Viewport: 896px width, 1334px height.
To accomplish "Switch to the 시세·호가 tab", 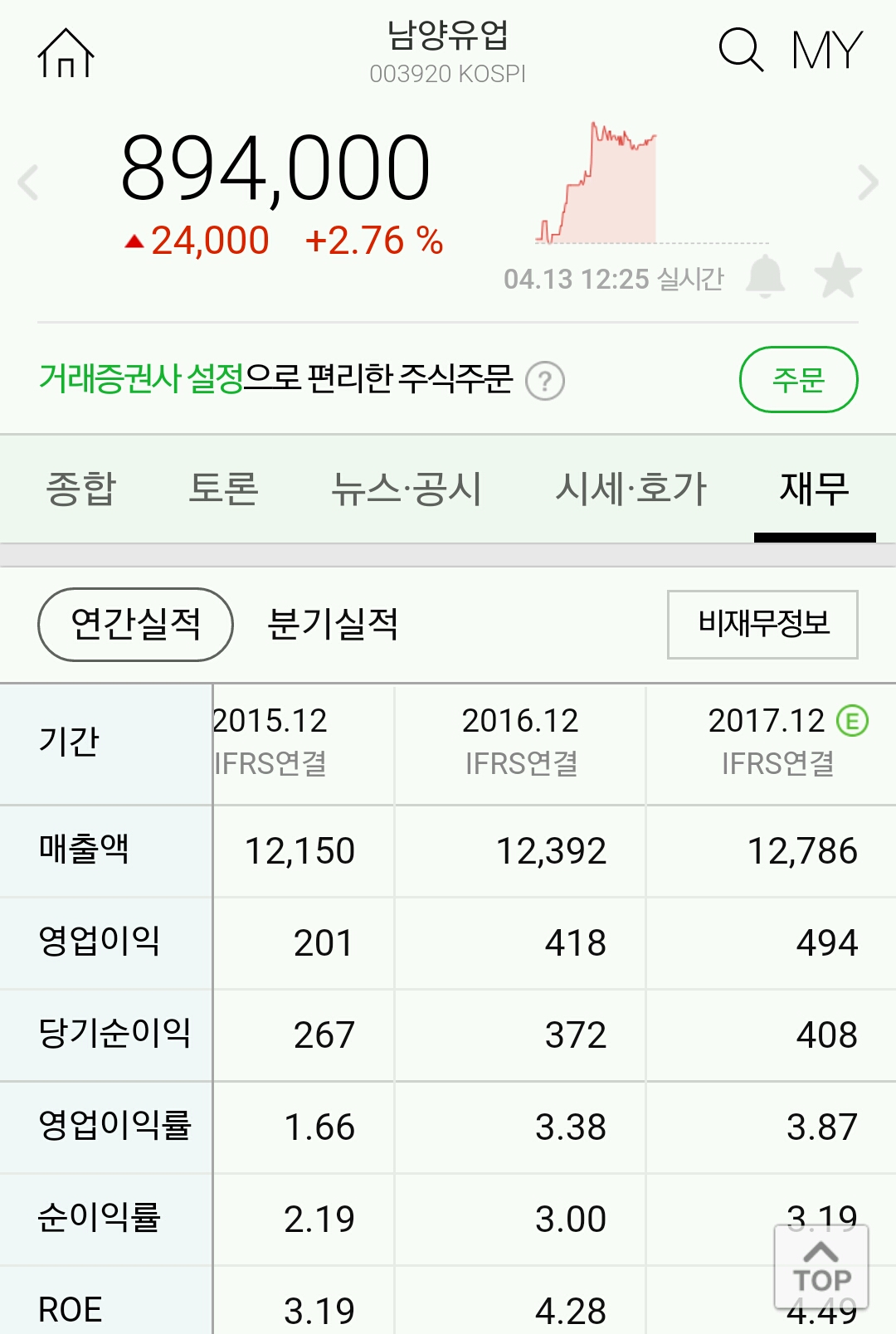I will click(631, 489).
